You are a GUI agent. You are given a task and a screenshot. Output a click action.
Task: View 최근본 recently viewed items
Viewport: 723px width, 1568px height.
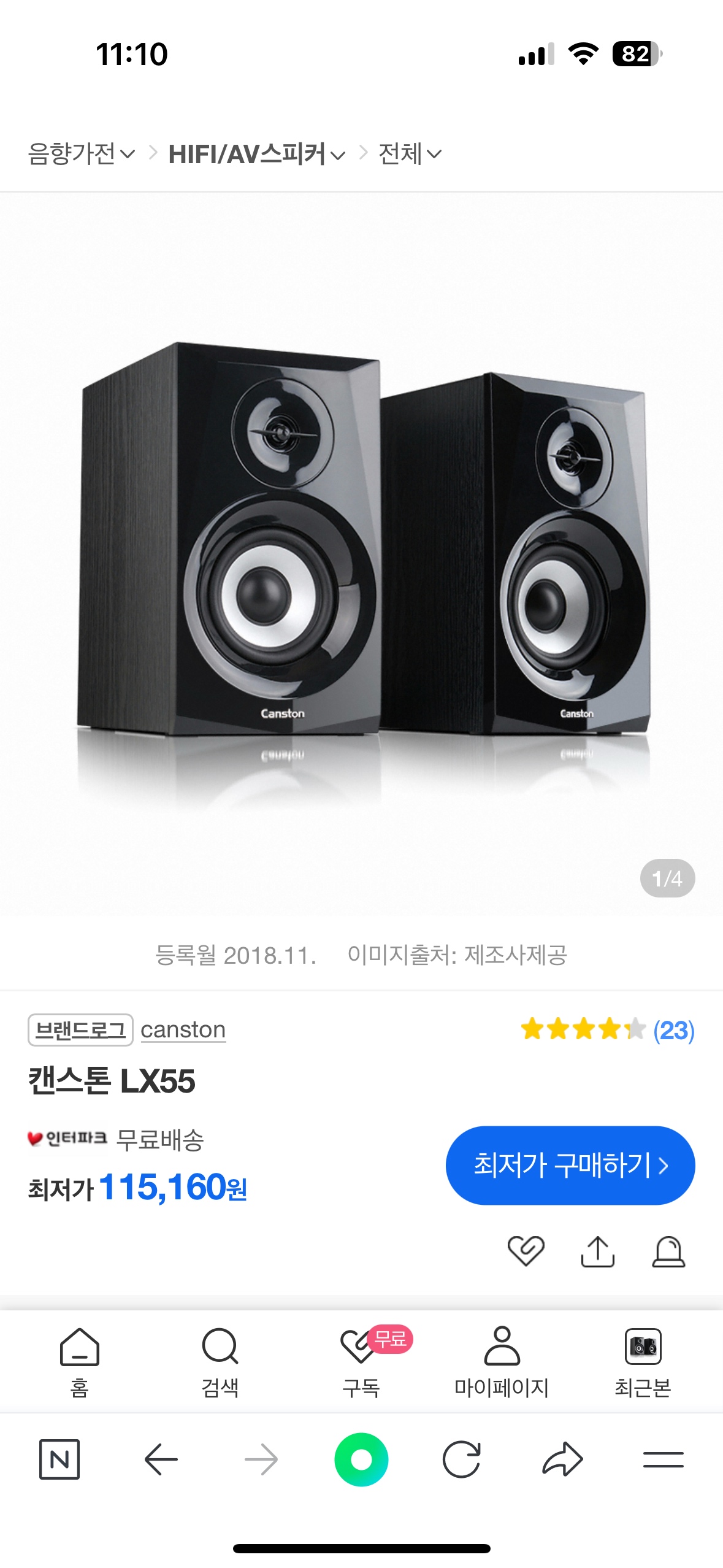click(x=643, y=1361)
